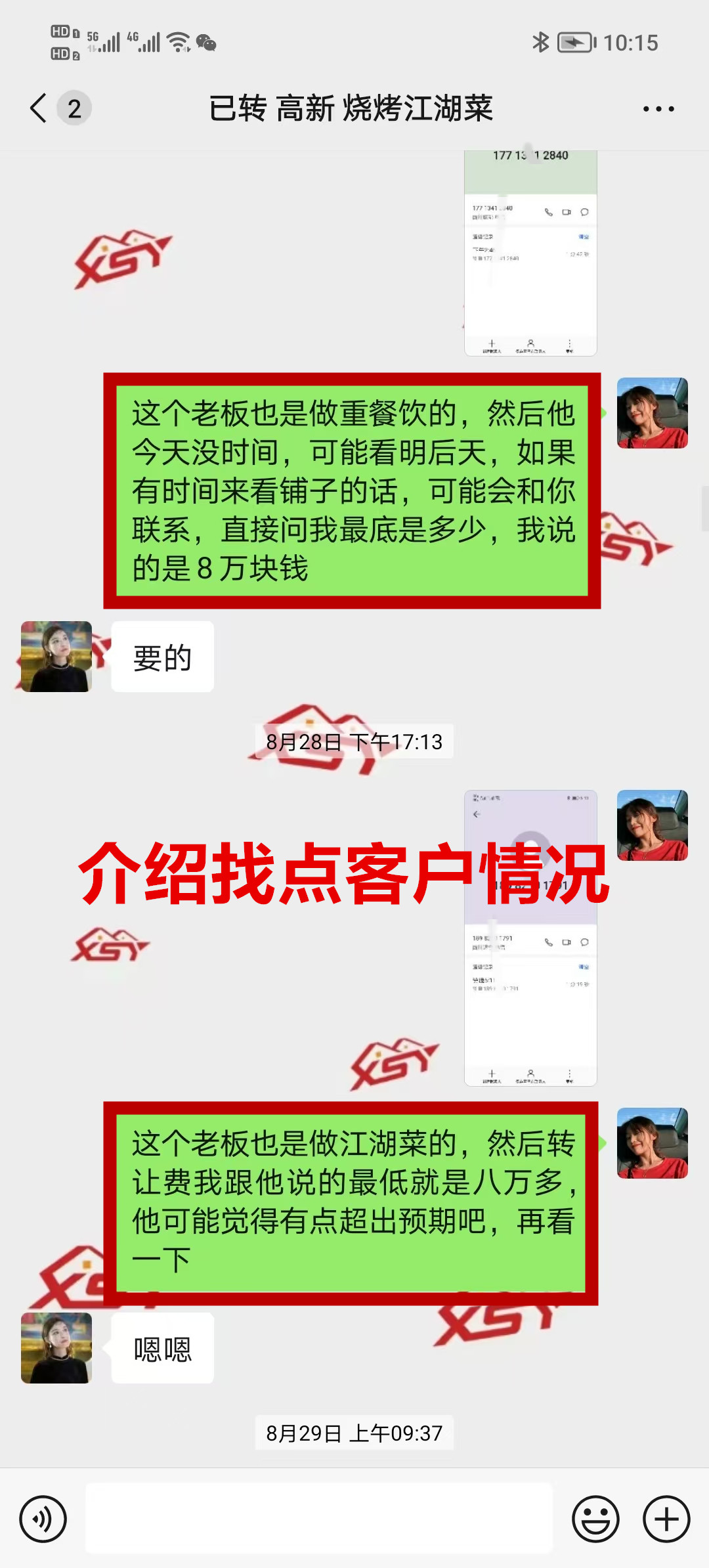This screenshot has width=709, height=1568.
Task: Open the chat info overflow menu
Action: (658, 109)
